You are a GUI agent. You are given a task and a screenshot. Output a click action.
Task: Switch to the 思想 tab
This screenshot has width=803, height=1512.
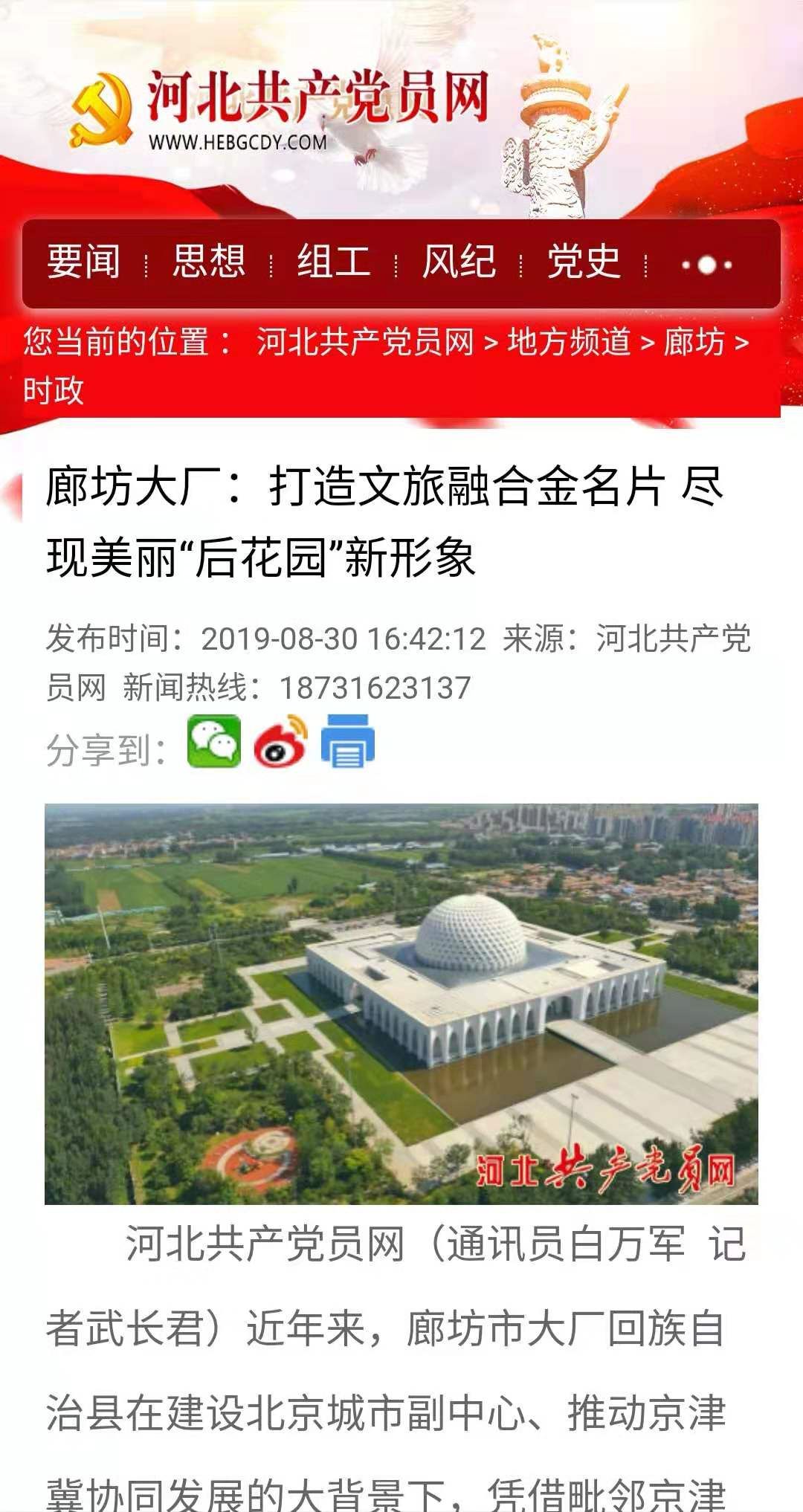coord(209,262)
